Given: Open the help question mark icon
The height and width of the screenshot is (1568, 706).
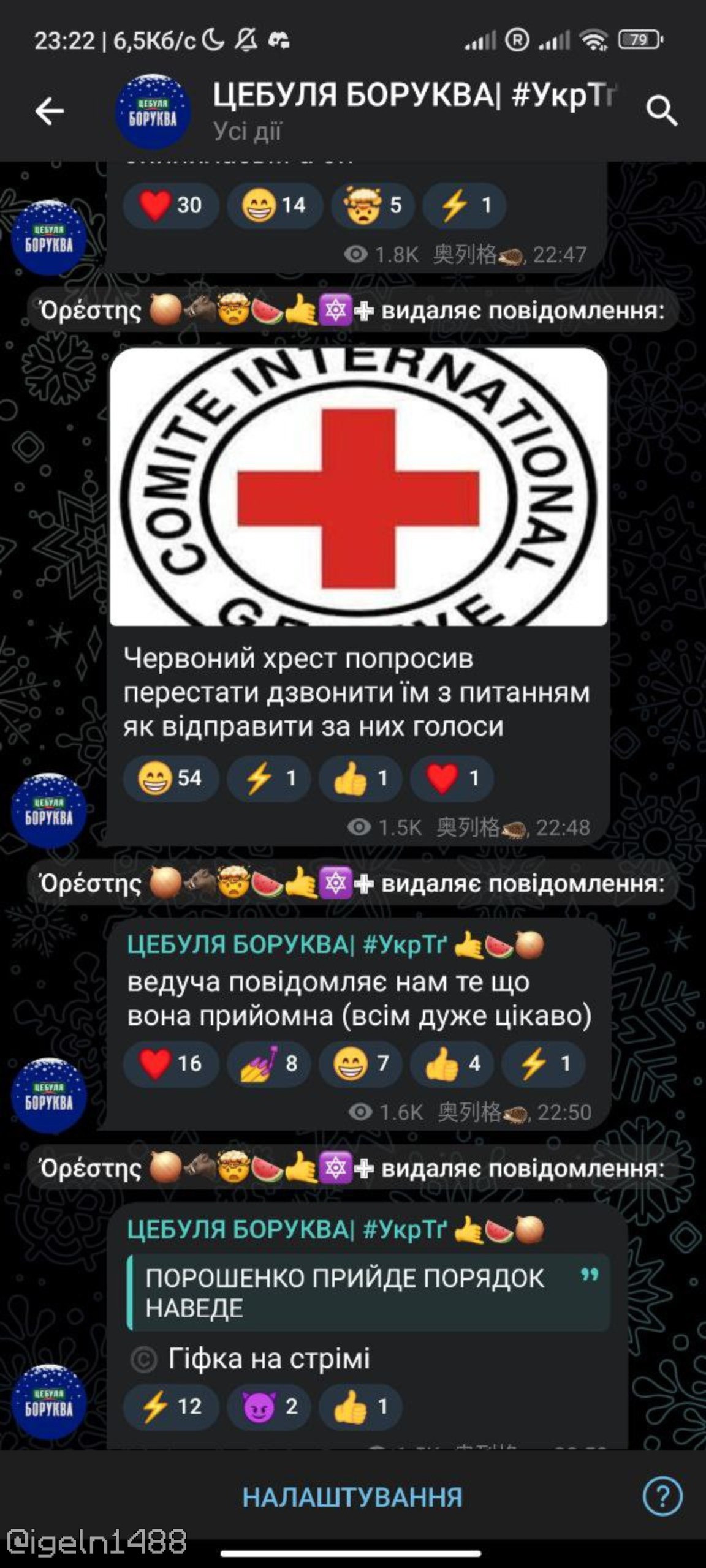Looking at the screenshot, I should (x=662, y=1496).
